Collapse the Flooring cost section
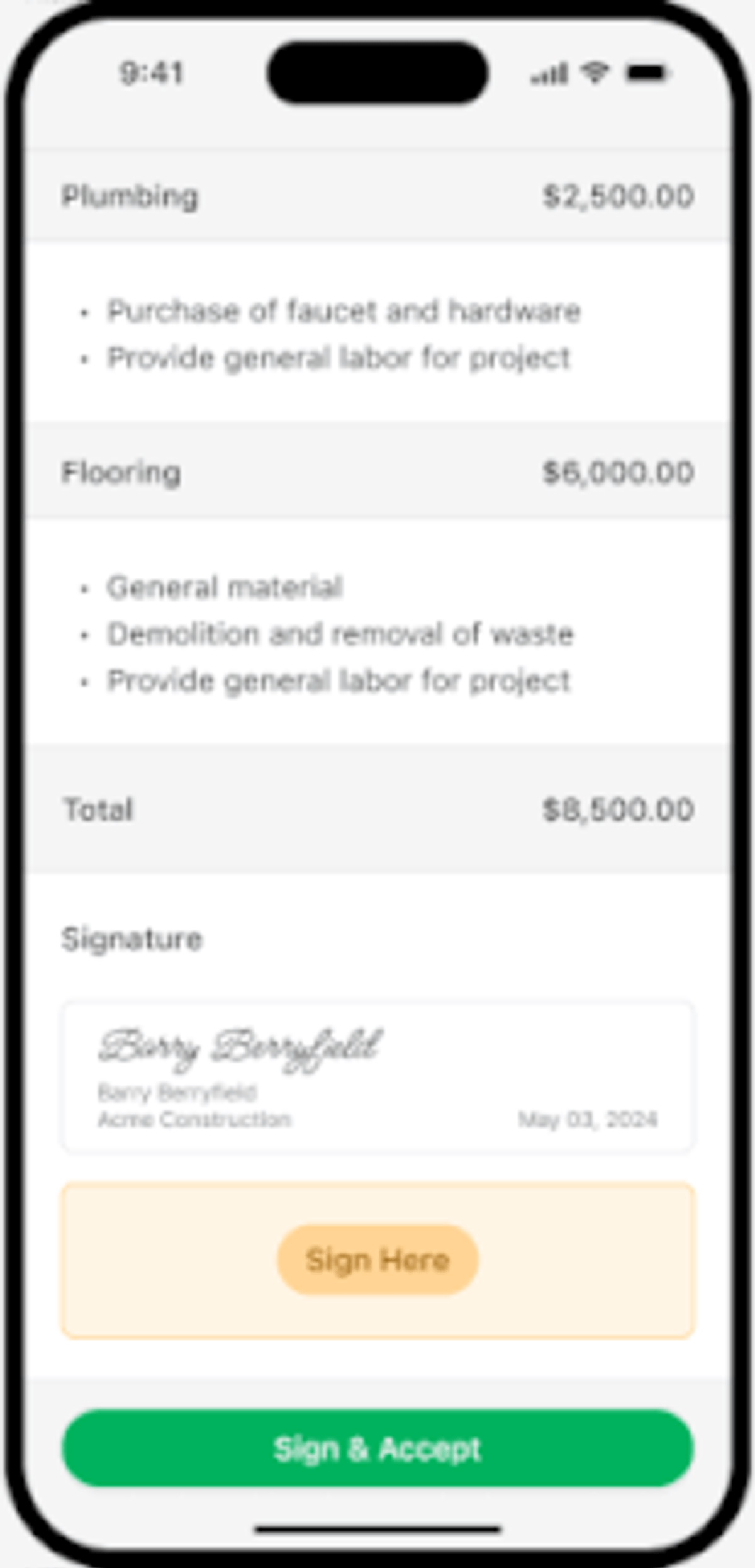 [x=377, y=471]
